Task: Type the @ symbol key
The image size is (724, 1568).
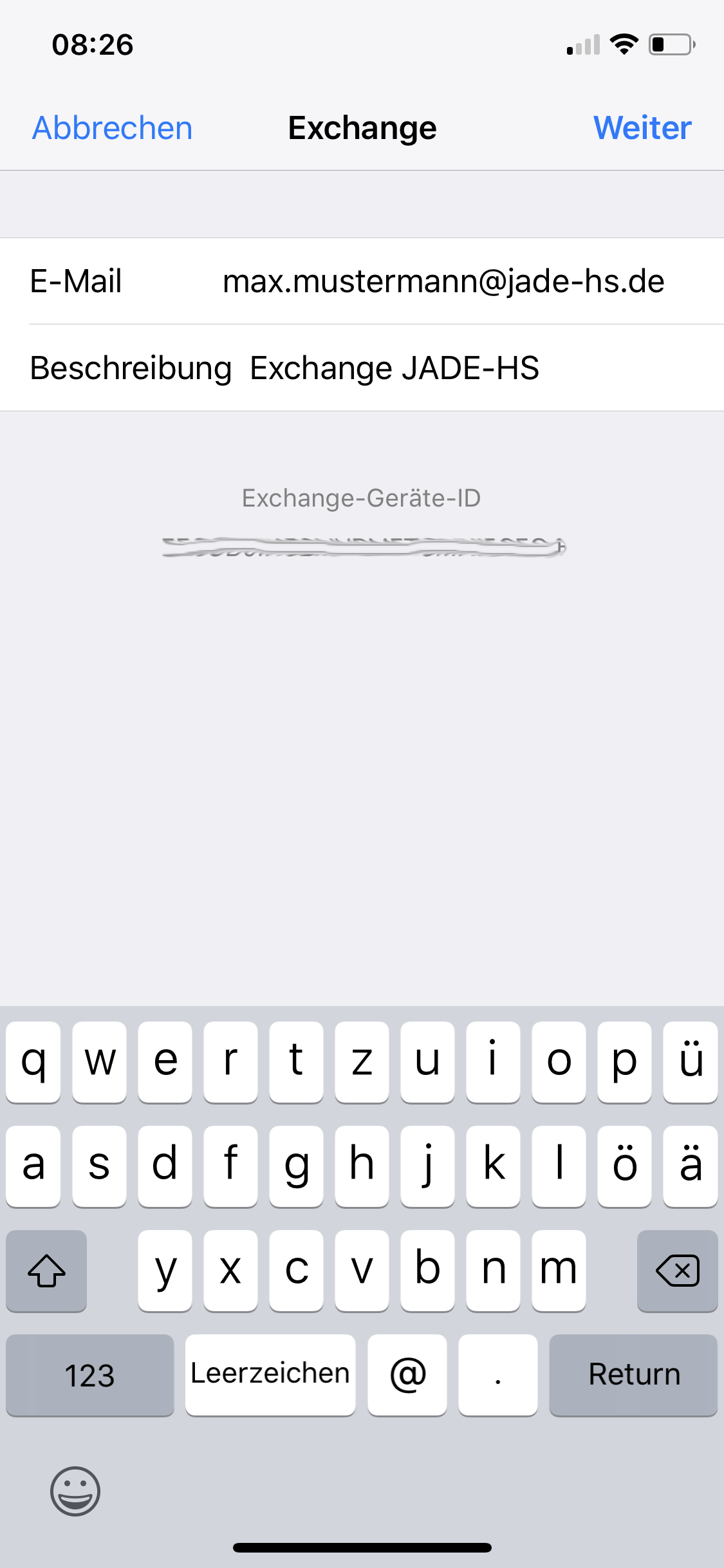Action: click(407, 1375)
